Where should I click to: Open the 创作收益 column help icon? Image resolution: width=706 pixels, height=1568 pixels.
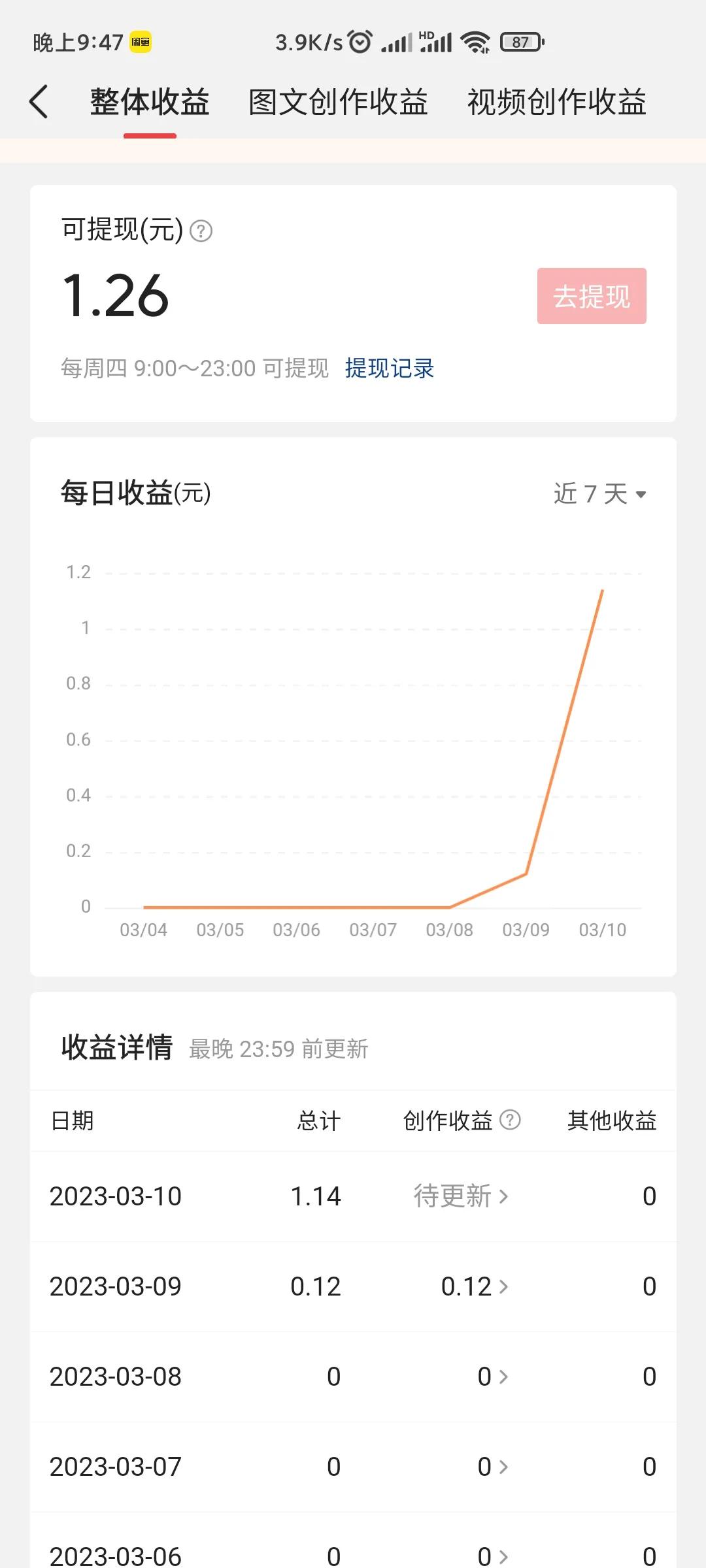[x=509, y=1120]
